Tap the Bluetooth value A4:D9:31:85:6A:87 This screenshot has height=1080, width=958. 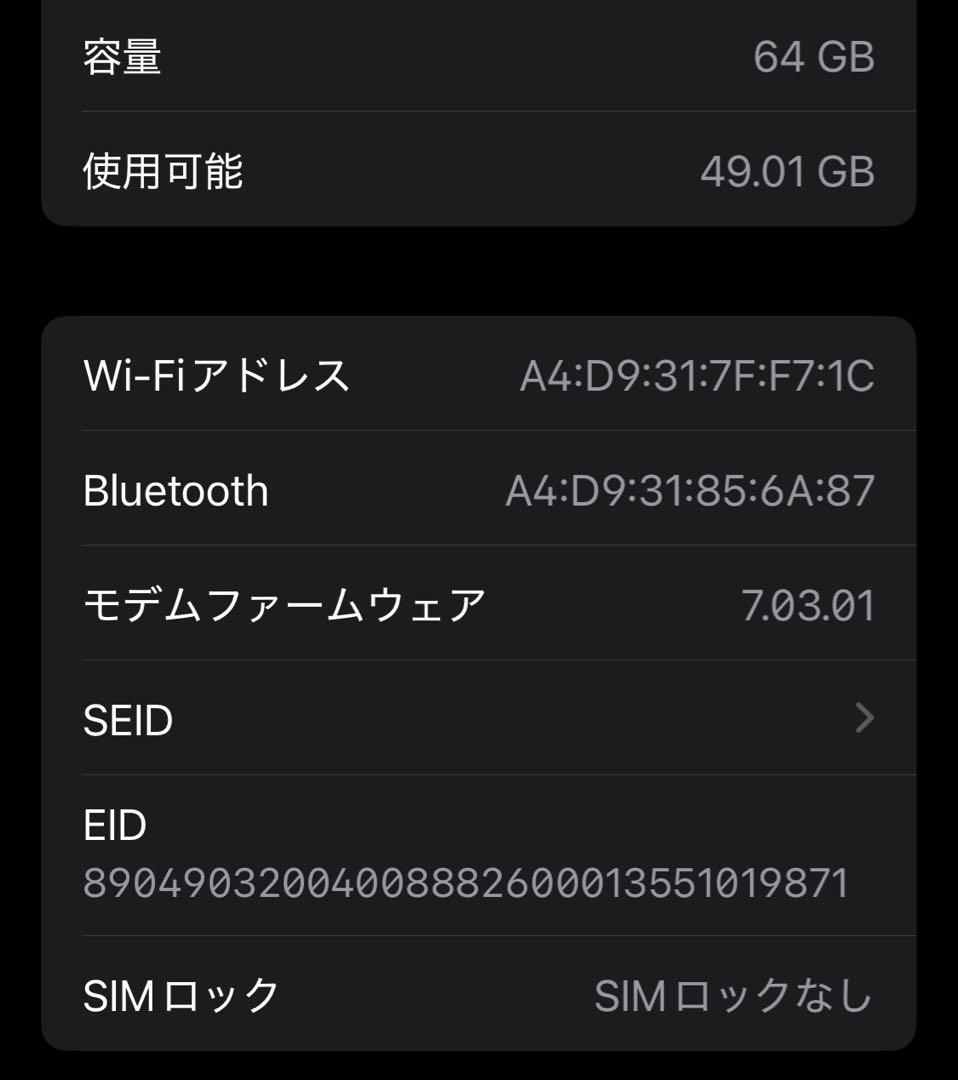point(690,490)
